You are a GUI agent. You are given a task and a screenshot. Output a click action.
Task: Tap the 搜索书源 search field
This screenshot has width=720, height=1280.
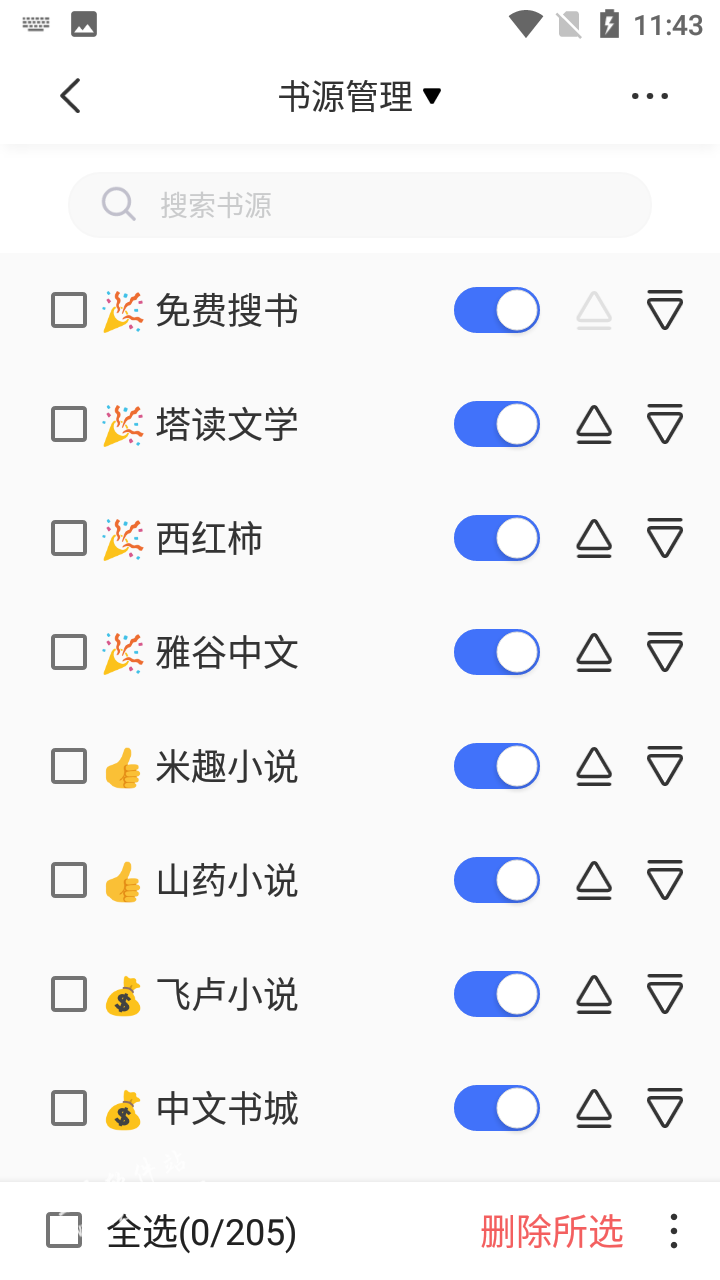coord(360,205)
